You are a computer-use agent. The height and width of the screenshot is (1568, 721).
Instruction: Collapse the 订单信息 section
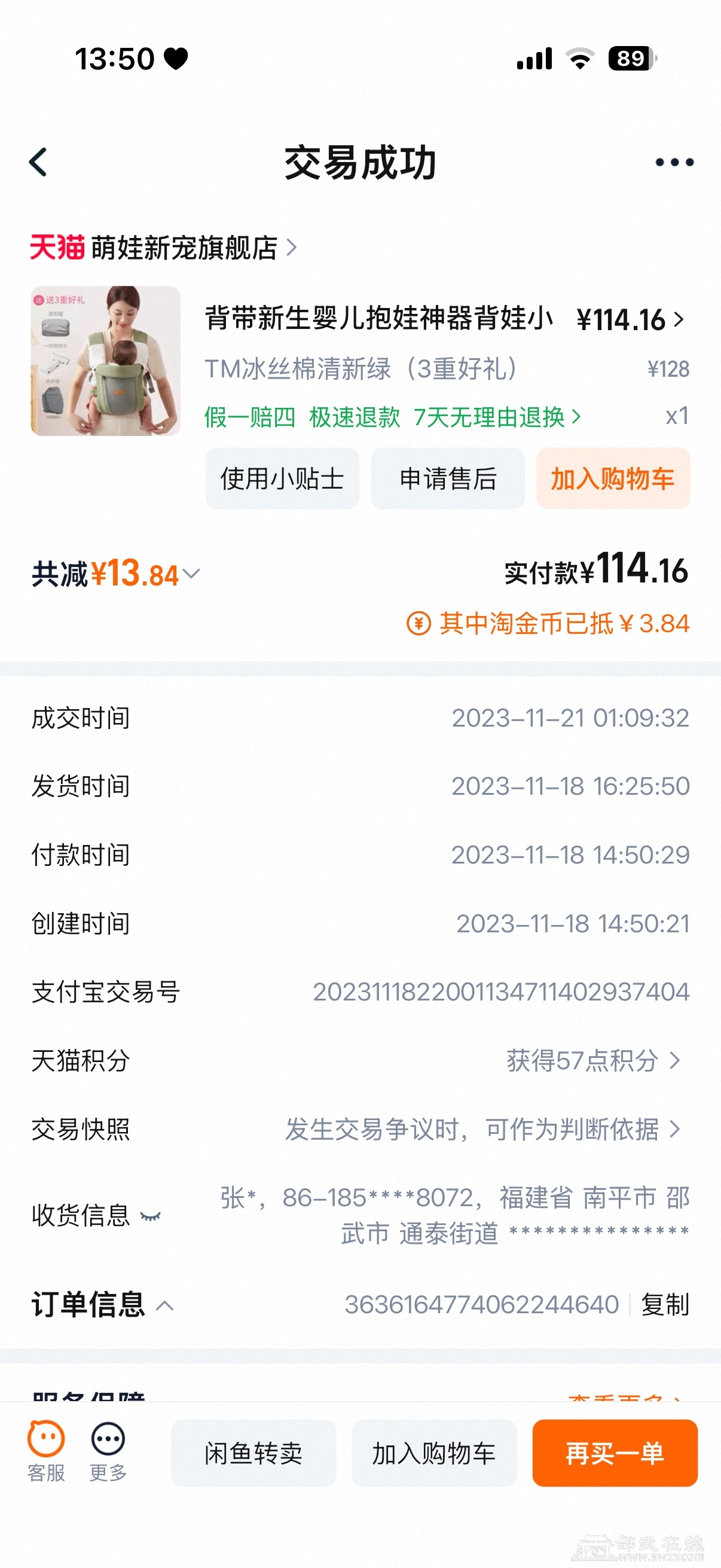[x=164, y=1305]
